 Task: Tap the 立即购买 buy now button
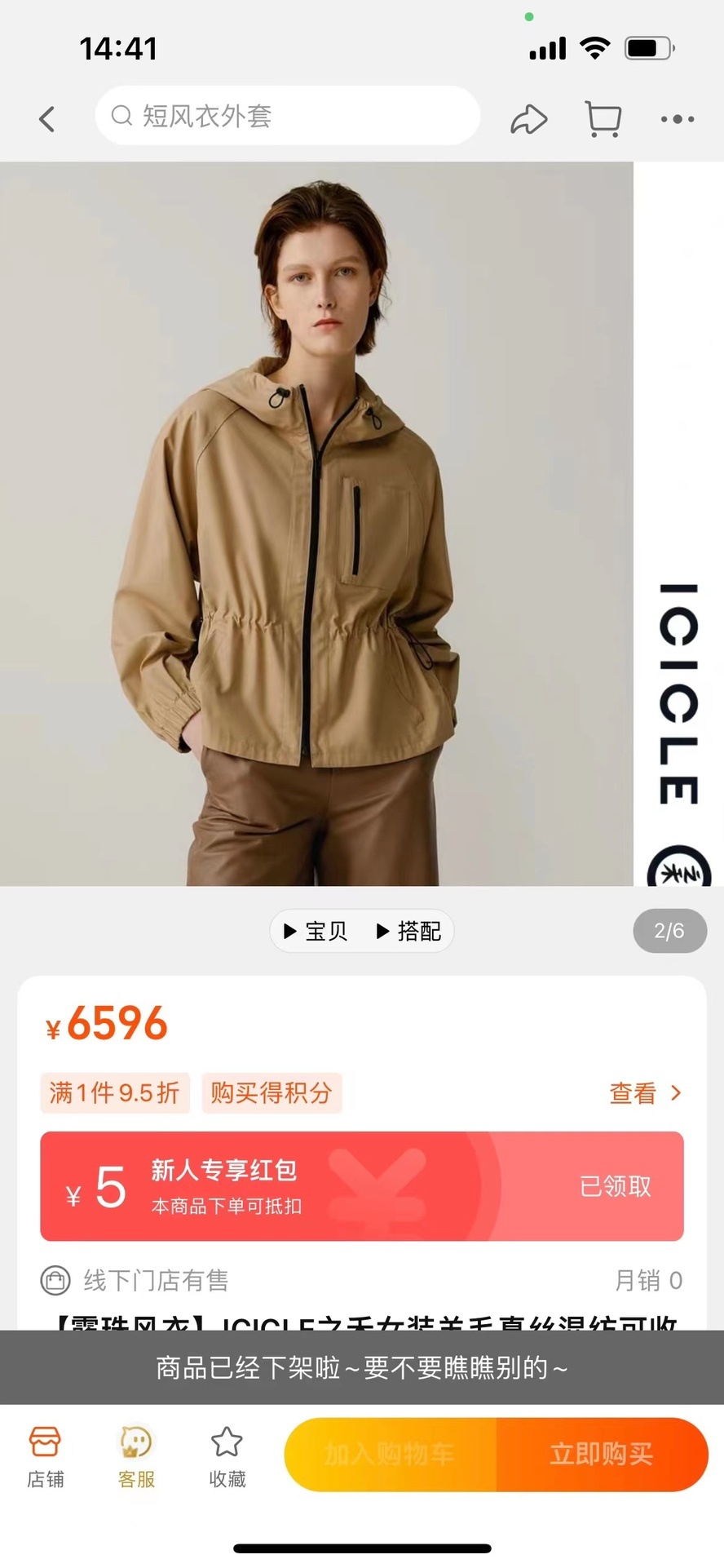click(602, 1454)
